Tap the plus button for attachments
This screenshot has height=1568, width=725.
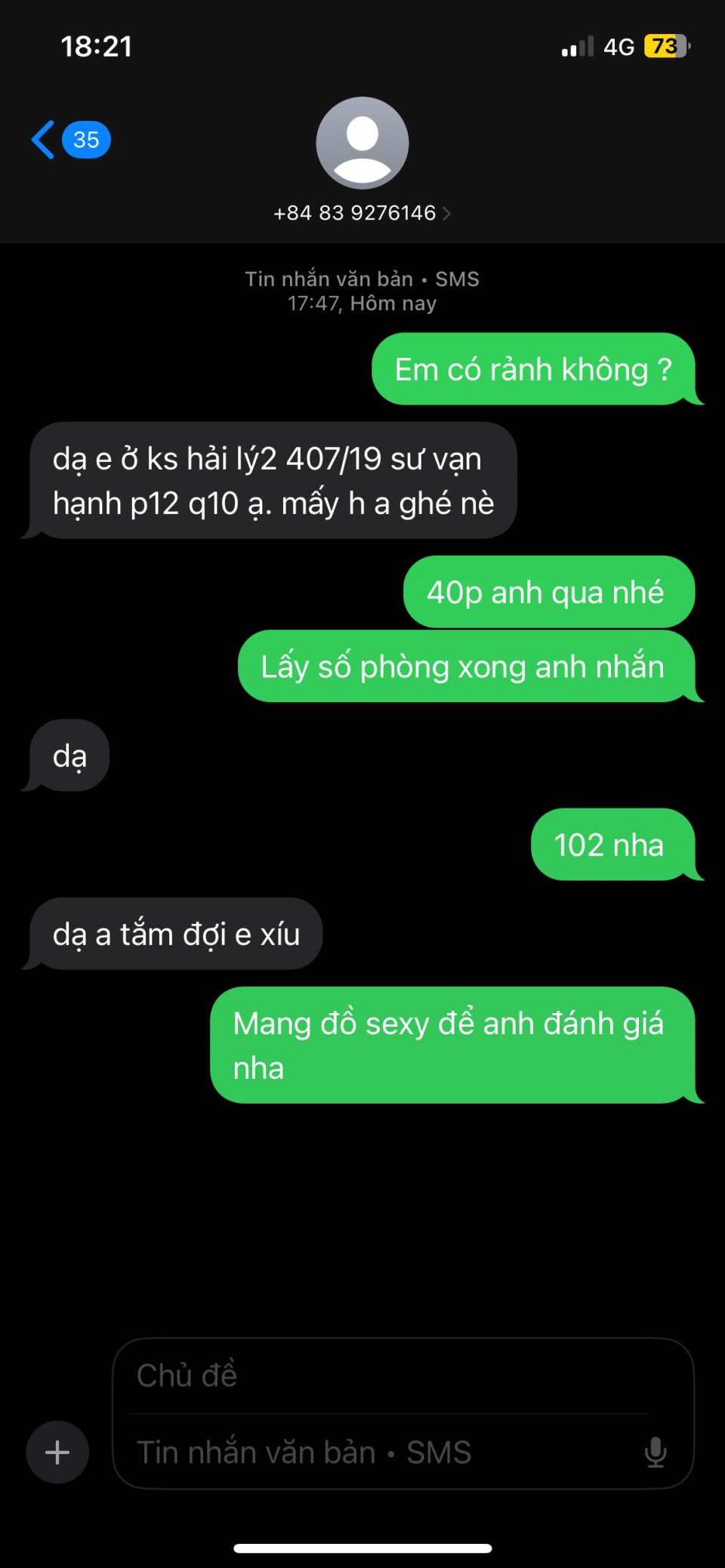click(x=57, y=1452)
